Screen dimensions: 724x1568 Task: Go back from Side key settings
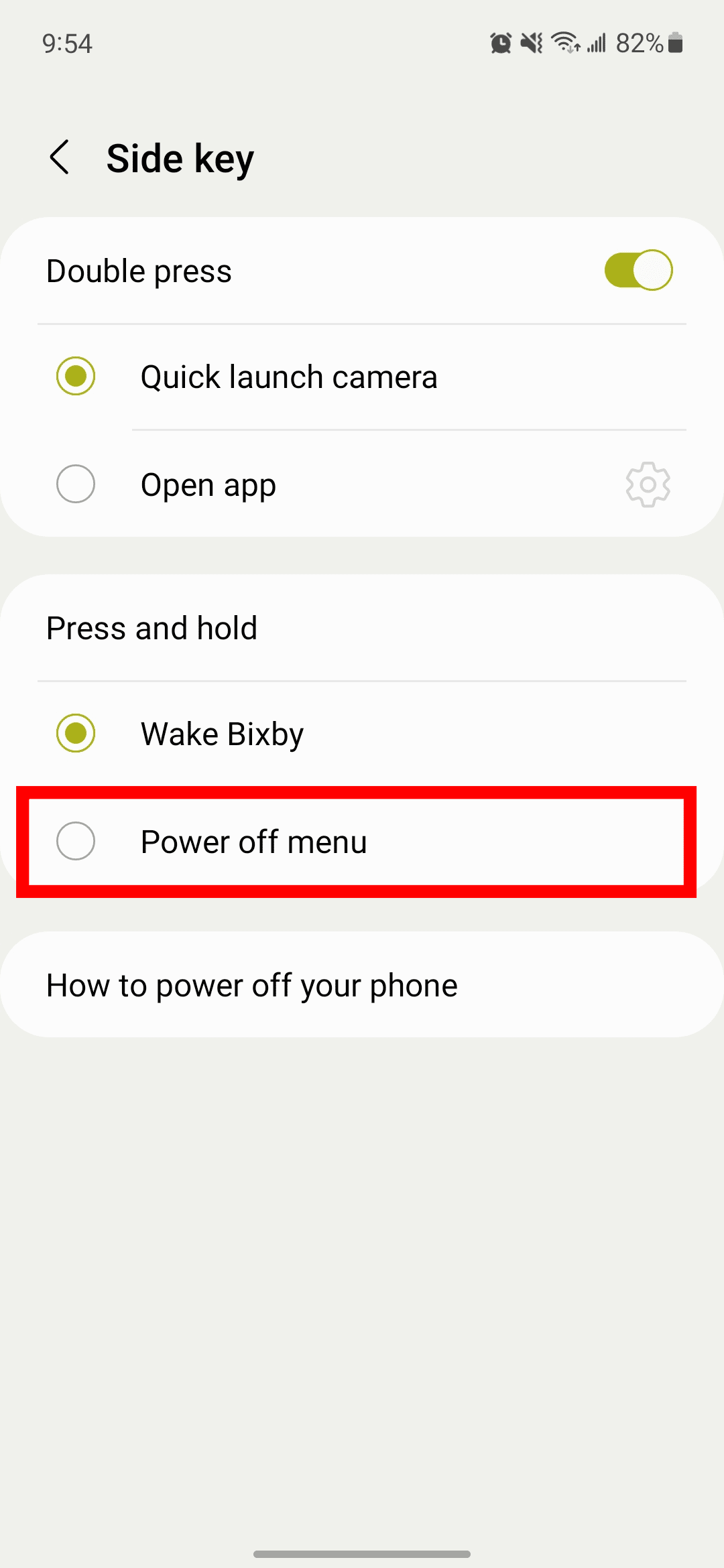point(60,158)
